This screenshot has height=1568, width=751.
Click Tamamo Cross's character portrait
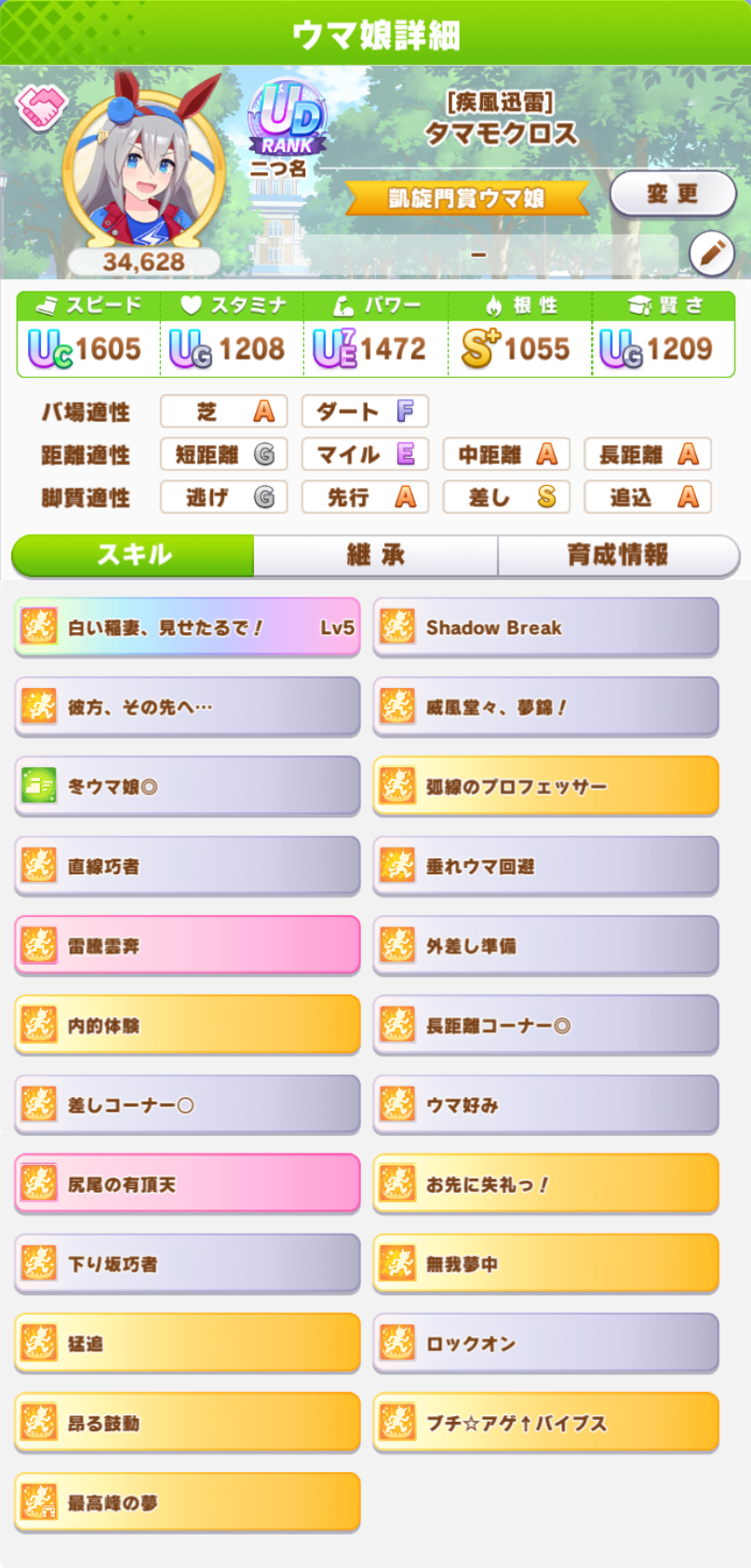[140, 168]
